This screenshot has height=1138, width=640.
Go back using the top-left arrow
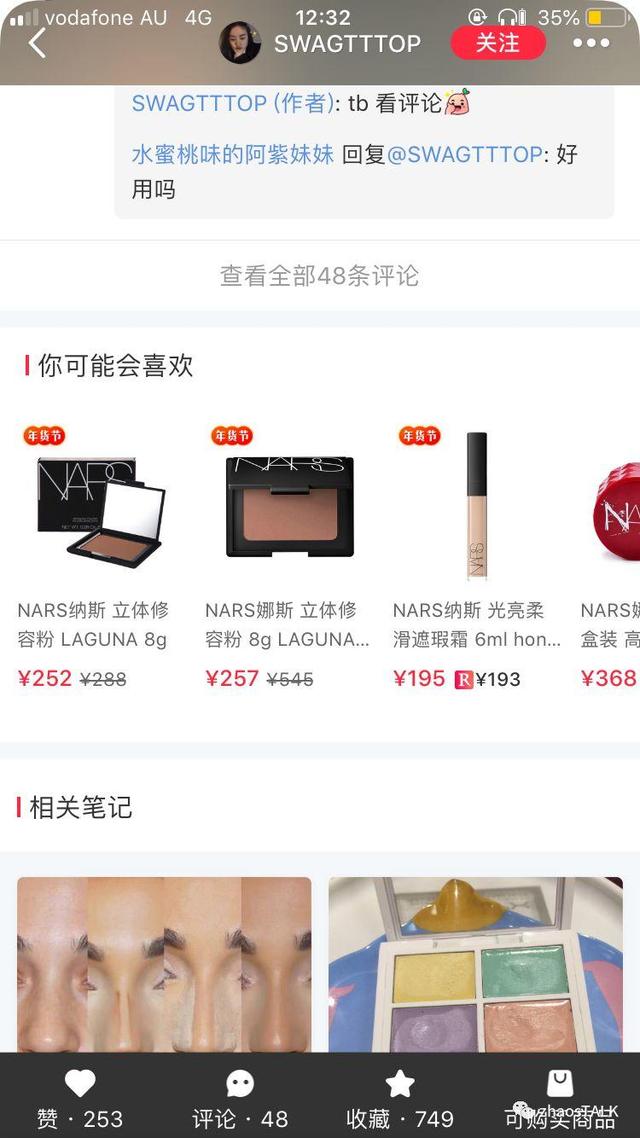point(37,43)
